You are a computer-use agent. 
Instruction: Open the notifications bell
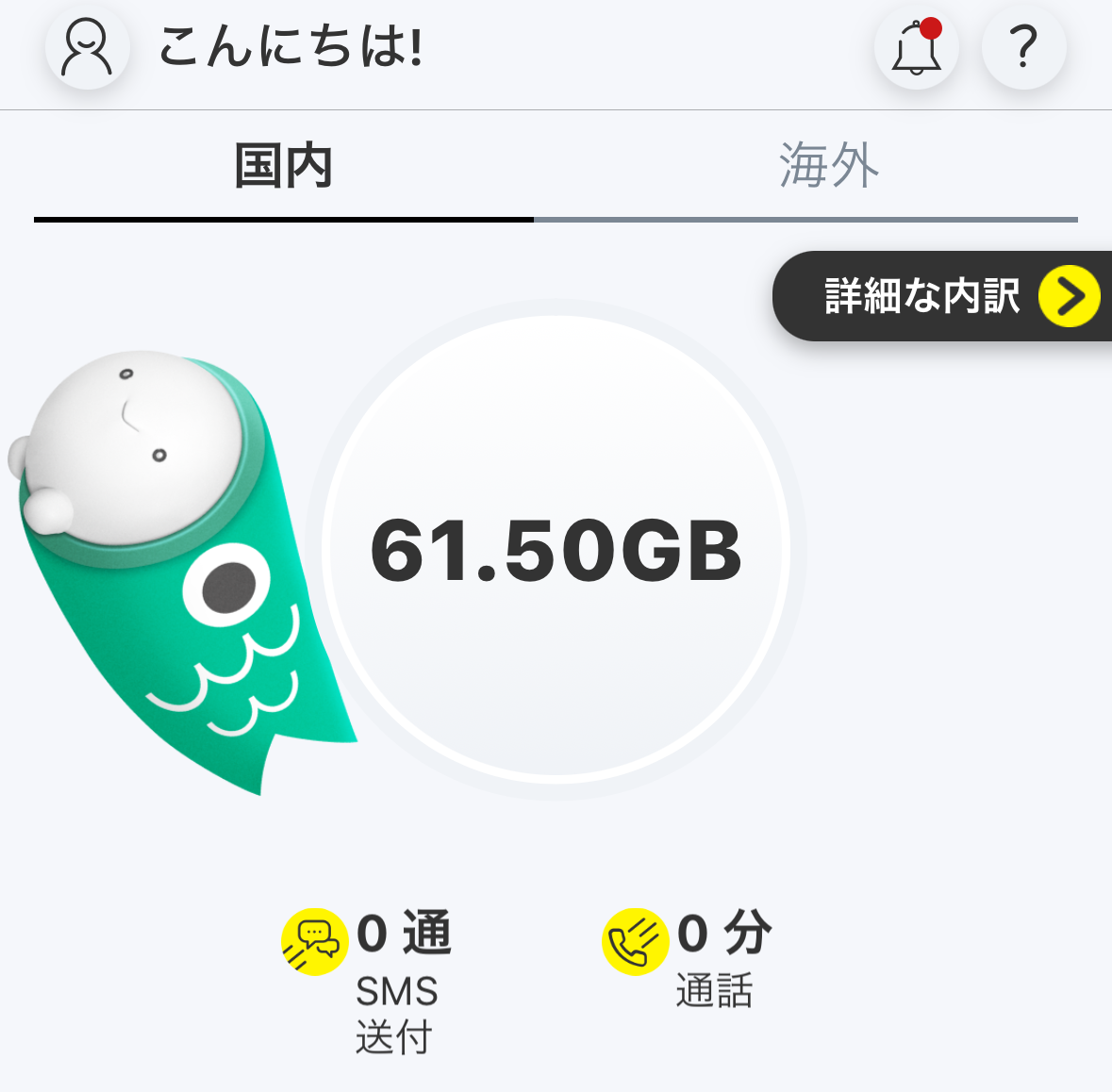point(916,48)
